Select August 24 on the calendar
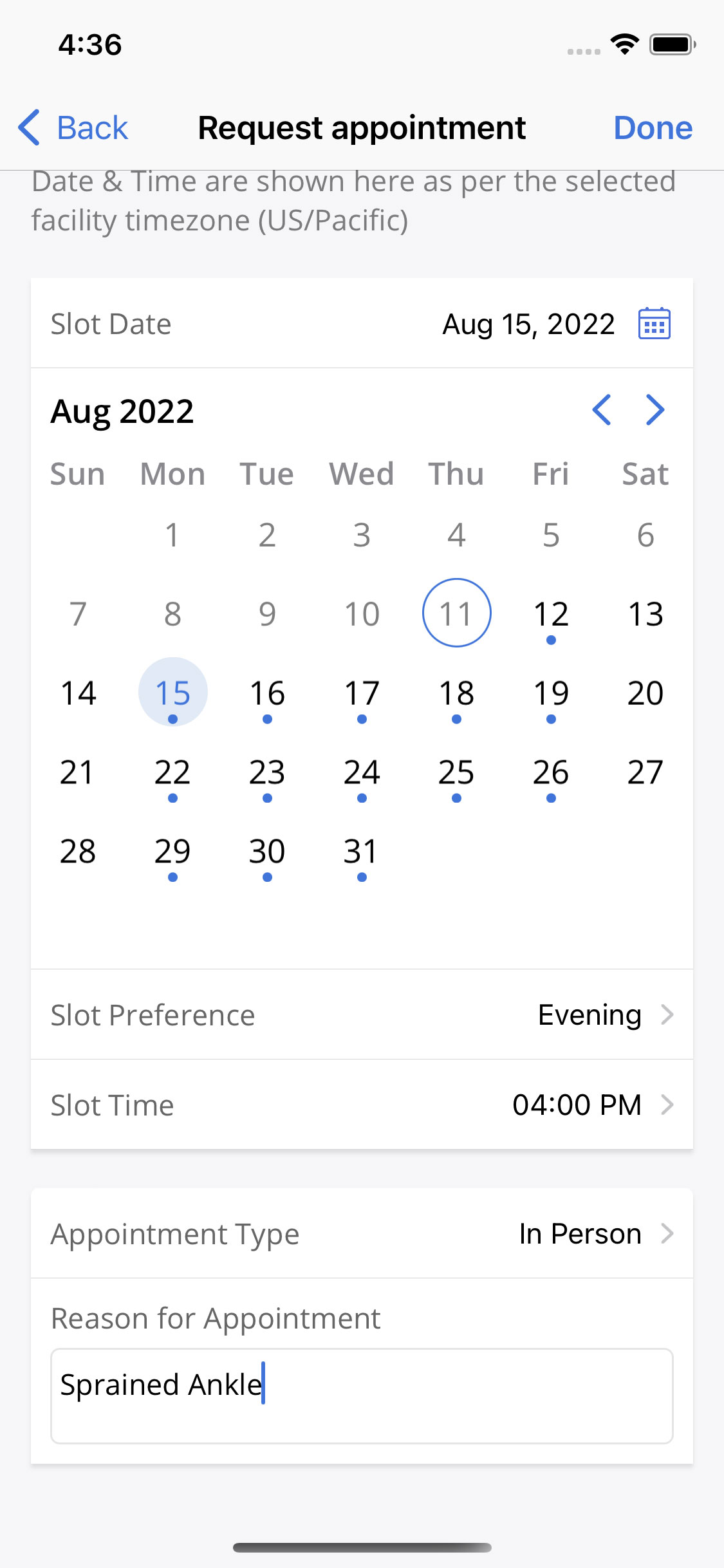The image size is (724, 1568). [x=361, y=772]
